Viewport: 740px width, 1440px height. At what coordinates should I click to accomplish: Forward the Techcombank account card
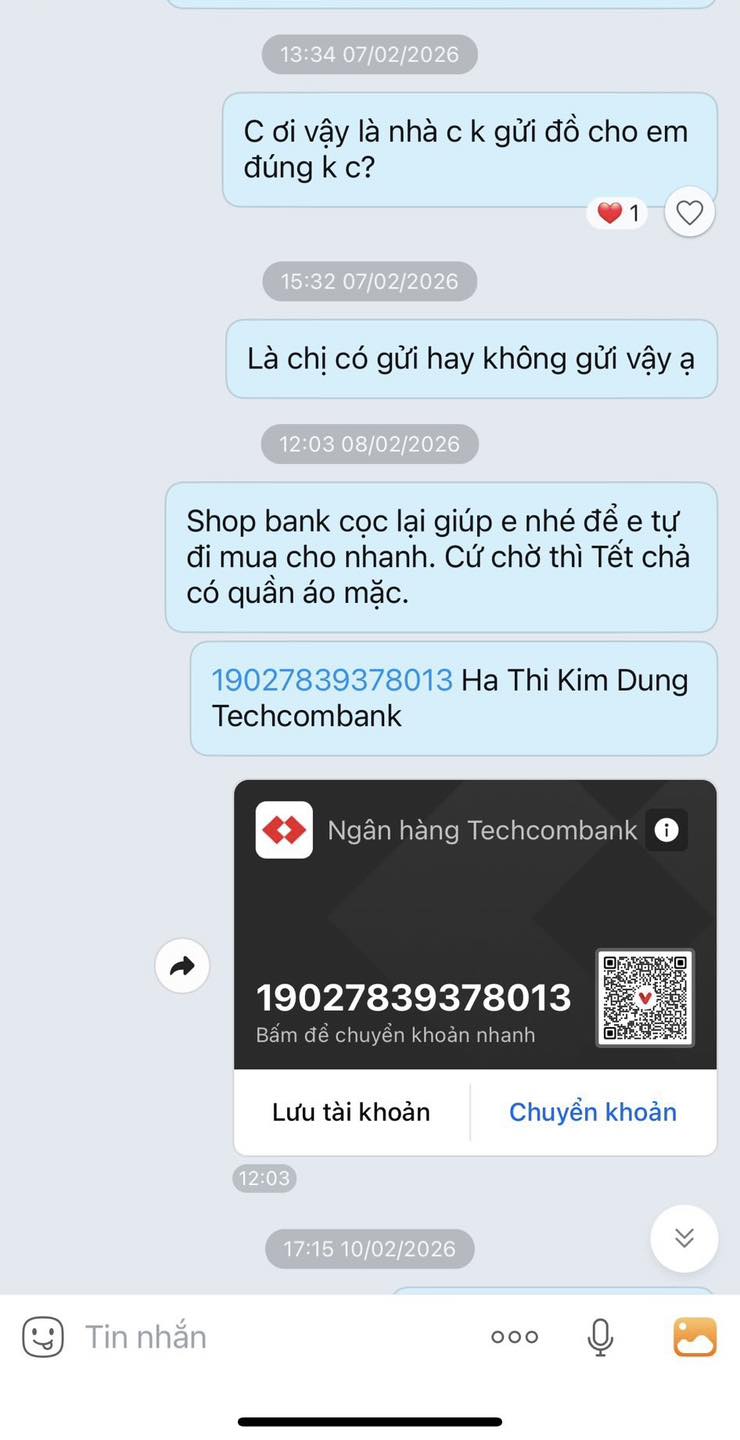182,966
